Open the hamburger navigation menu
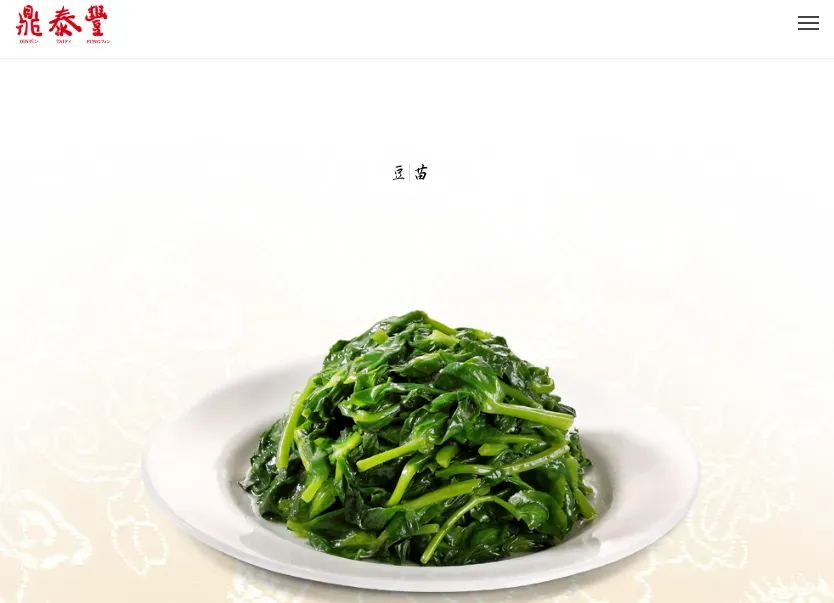834x603 pixels. (x=808, y=24)
